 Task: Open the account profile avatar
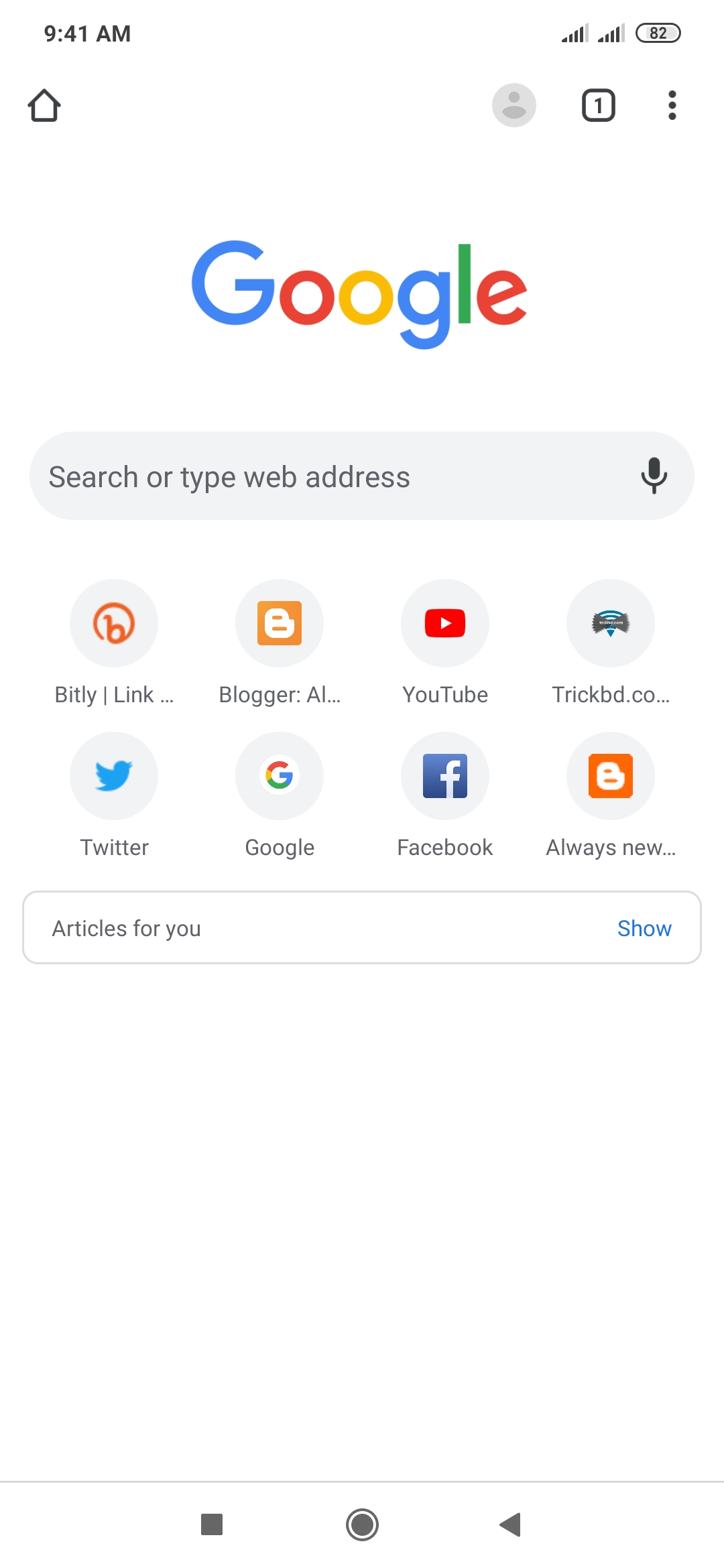coord(514,105)
